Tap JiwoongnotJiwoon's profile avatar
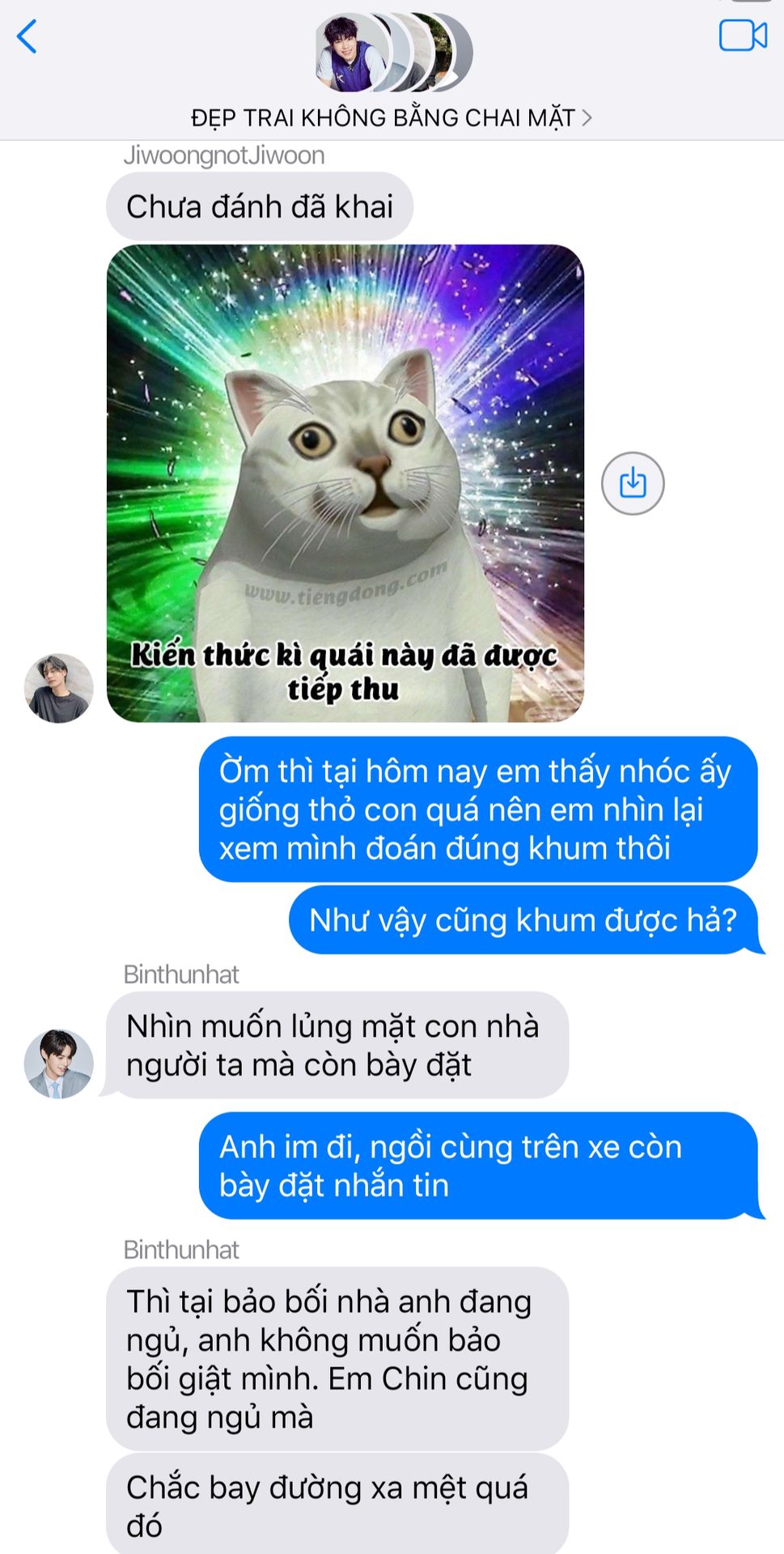Viewport: 784px width, 1554px height. (x=59, y=688)
